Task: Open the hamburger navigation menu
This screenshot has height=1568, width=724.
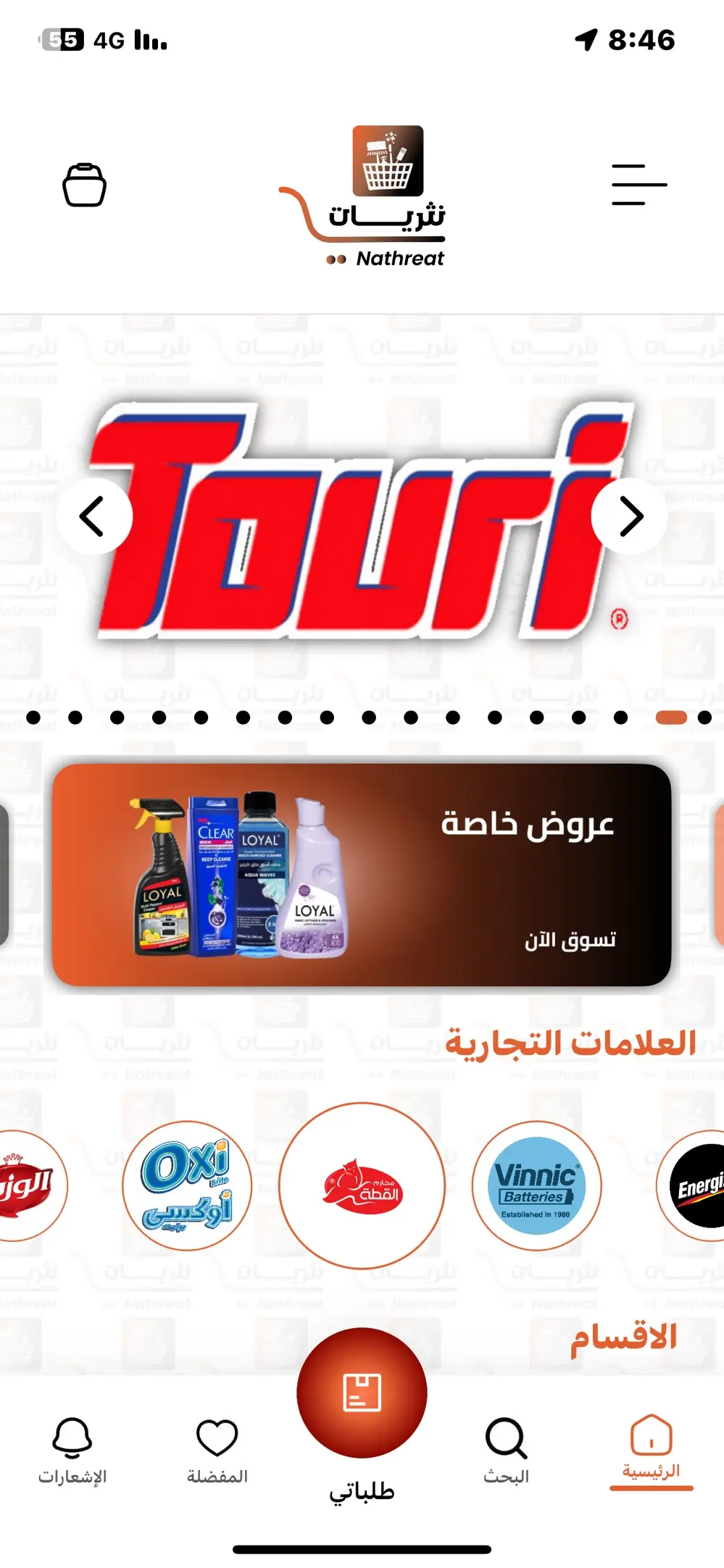Action: click(638, 185)
